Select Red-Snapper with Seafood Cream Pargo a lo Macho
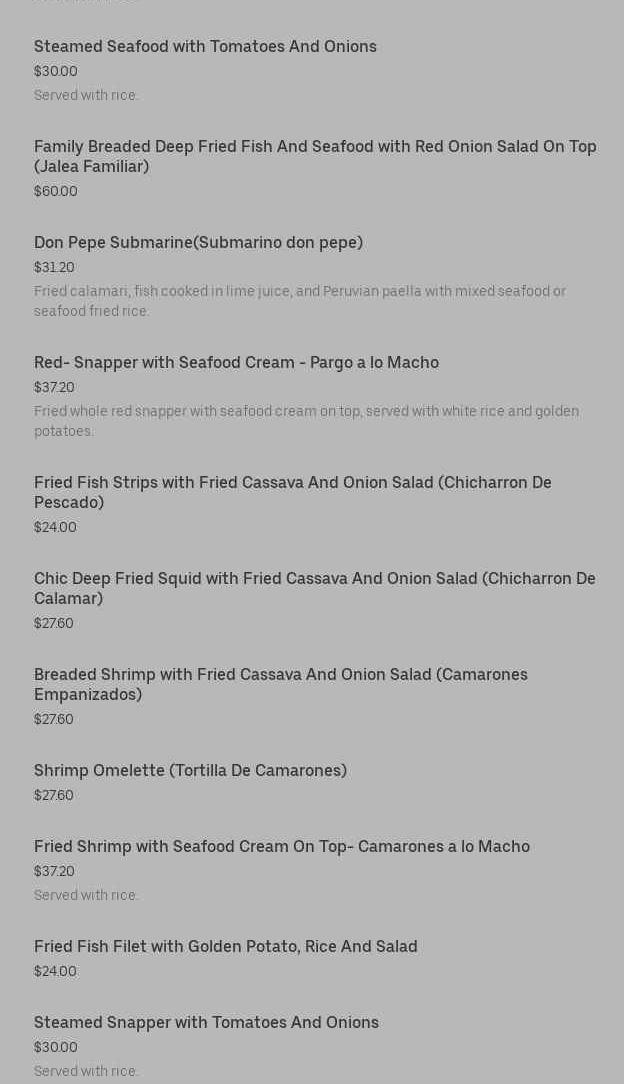Image resolution: width=624 pixels, height=1084 pixels. [x=236, y=363]
